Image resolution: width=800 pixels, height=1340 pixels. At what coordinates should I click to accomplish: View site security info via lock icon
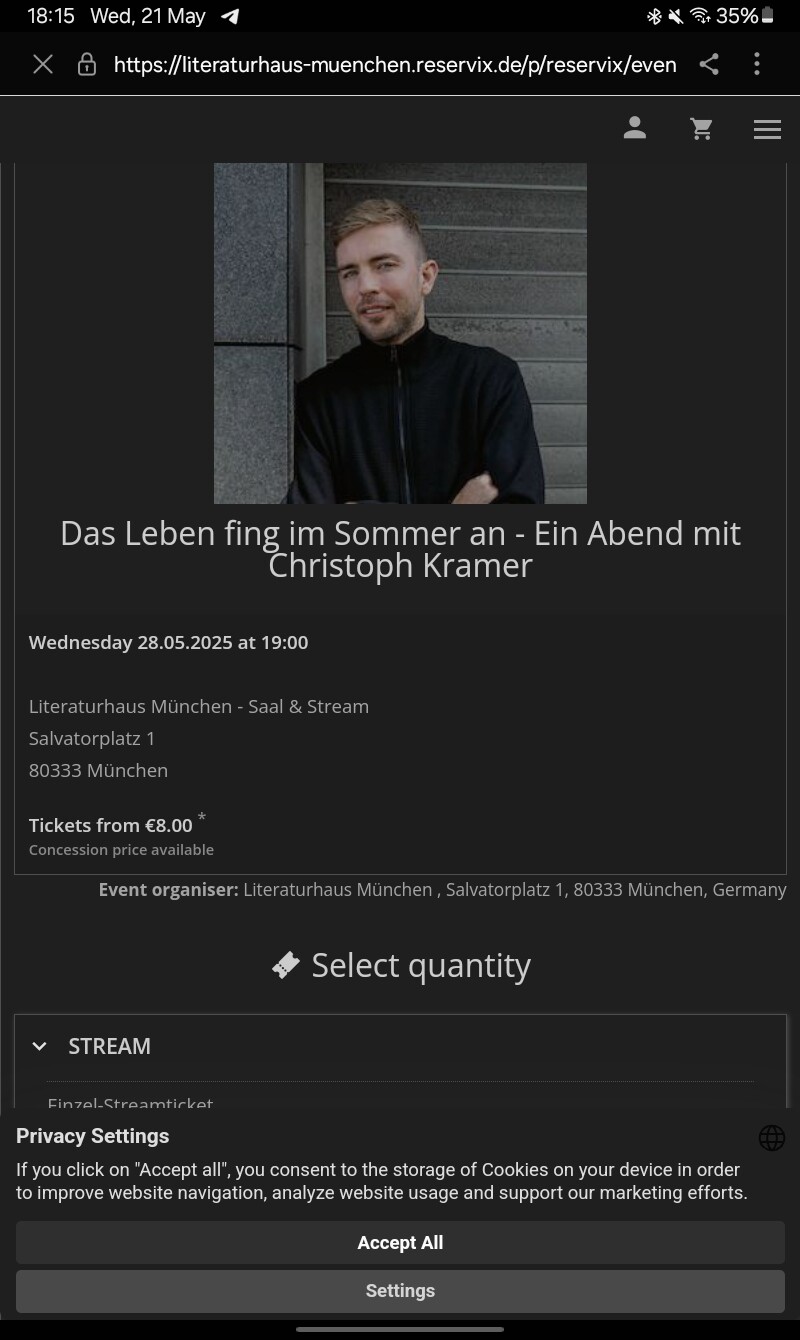[87, 65]
